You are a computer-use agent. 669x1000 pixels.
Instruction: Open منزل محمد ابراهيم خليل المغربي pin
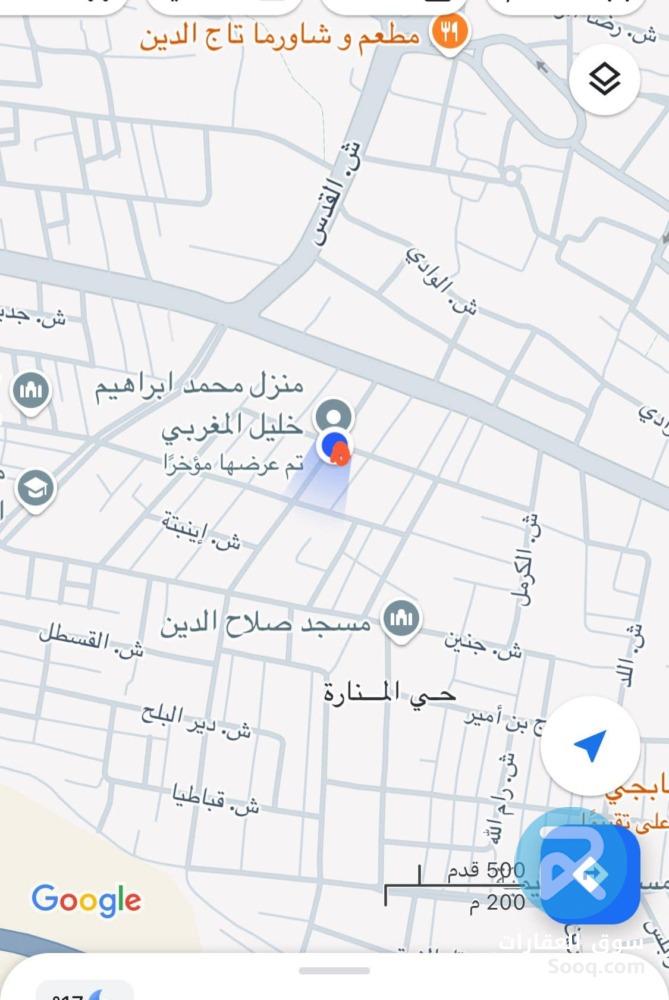click(333, 415)
